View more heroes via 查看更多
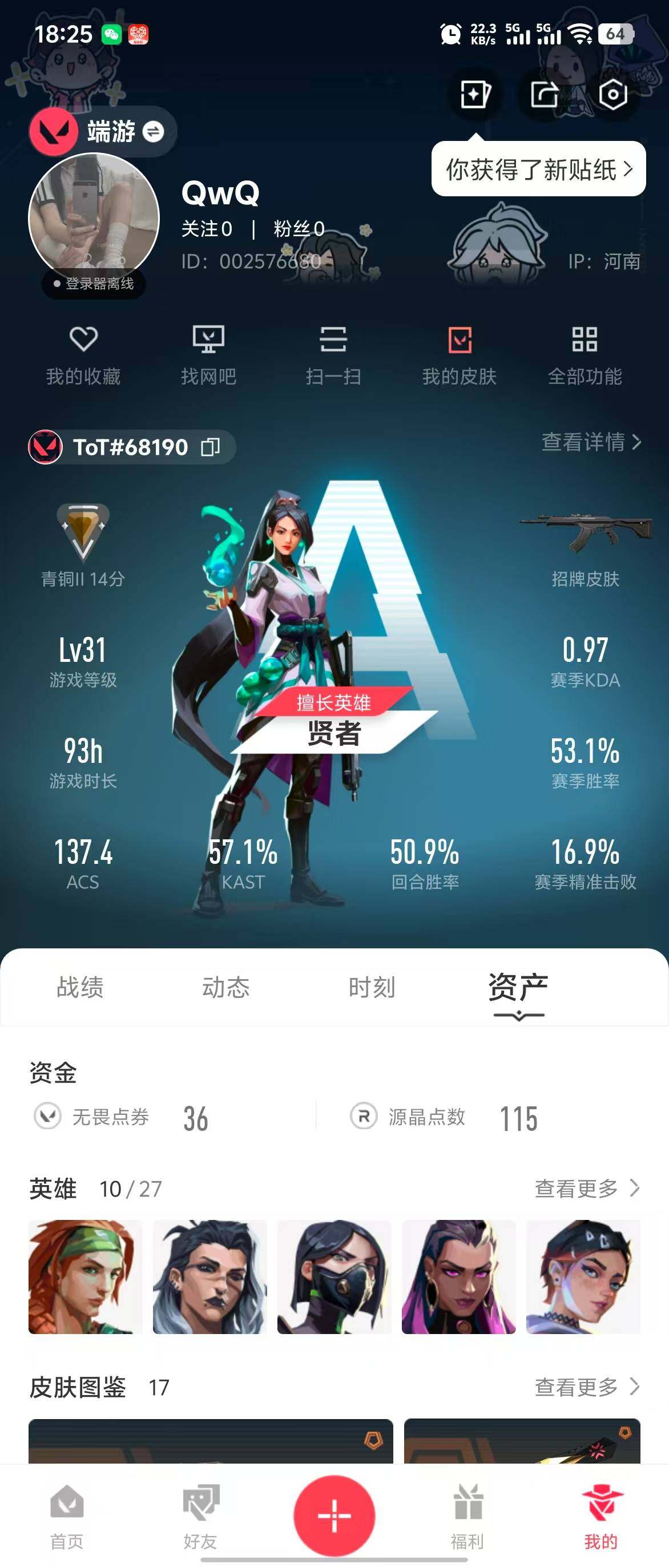Screen dimensions: 669x1568 pos(586,1187)
